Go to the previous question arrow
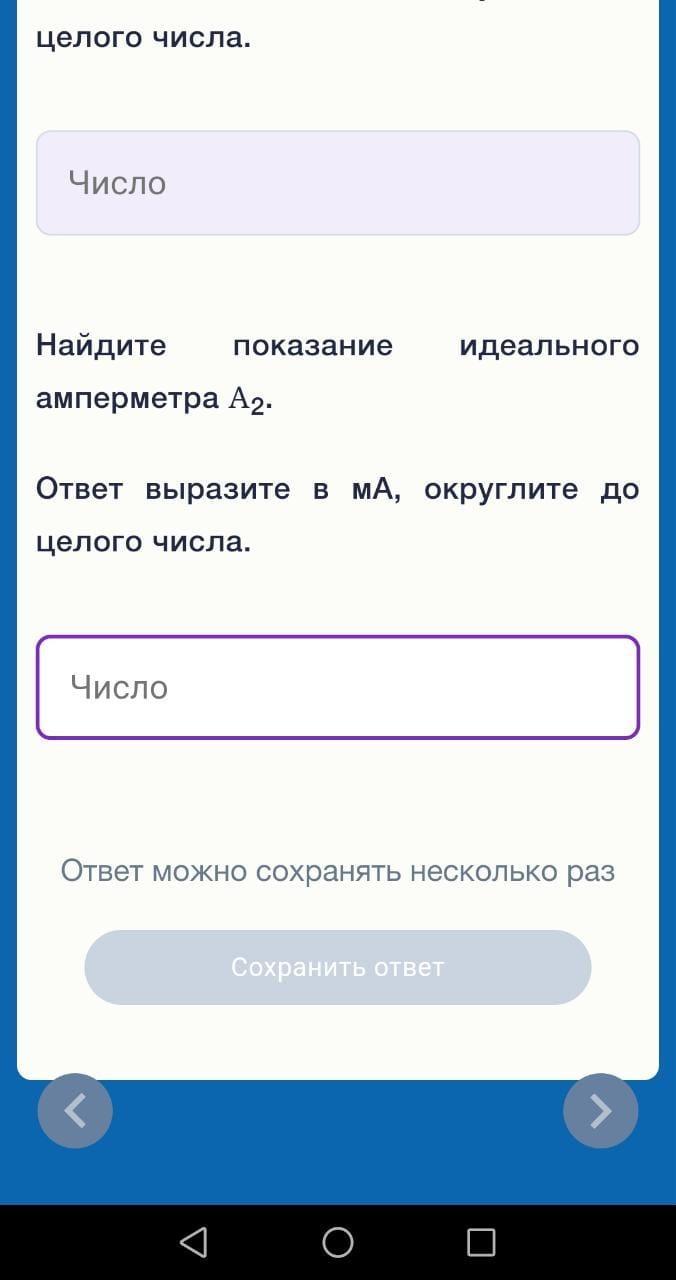This screenshot has width=676, height=1280. pos(75,1110)
